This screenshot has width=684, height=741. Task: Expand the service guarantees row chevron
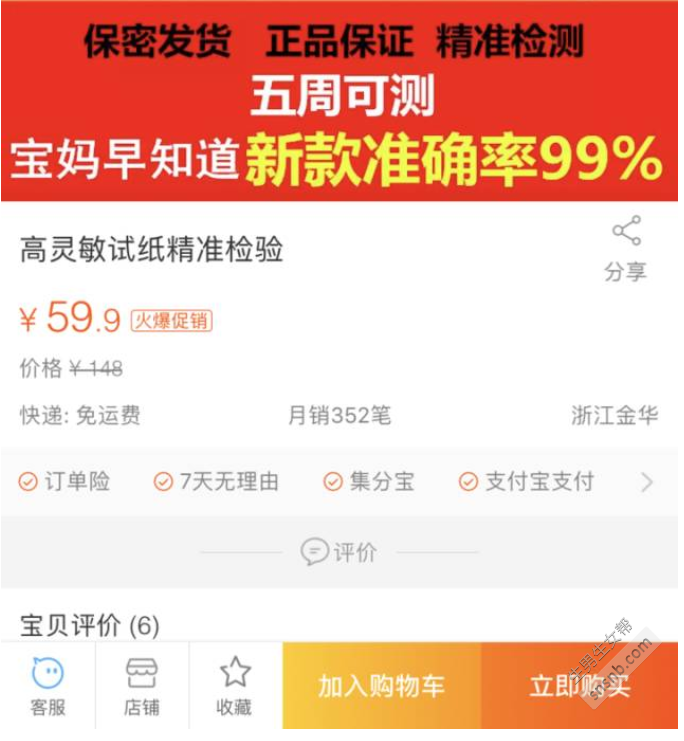tap(647, 482)
